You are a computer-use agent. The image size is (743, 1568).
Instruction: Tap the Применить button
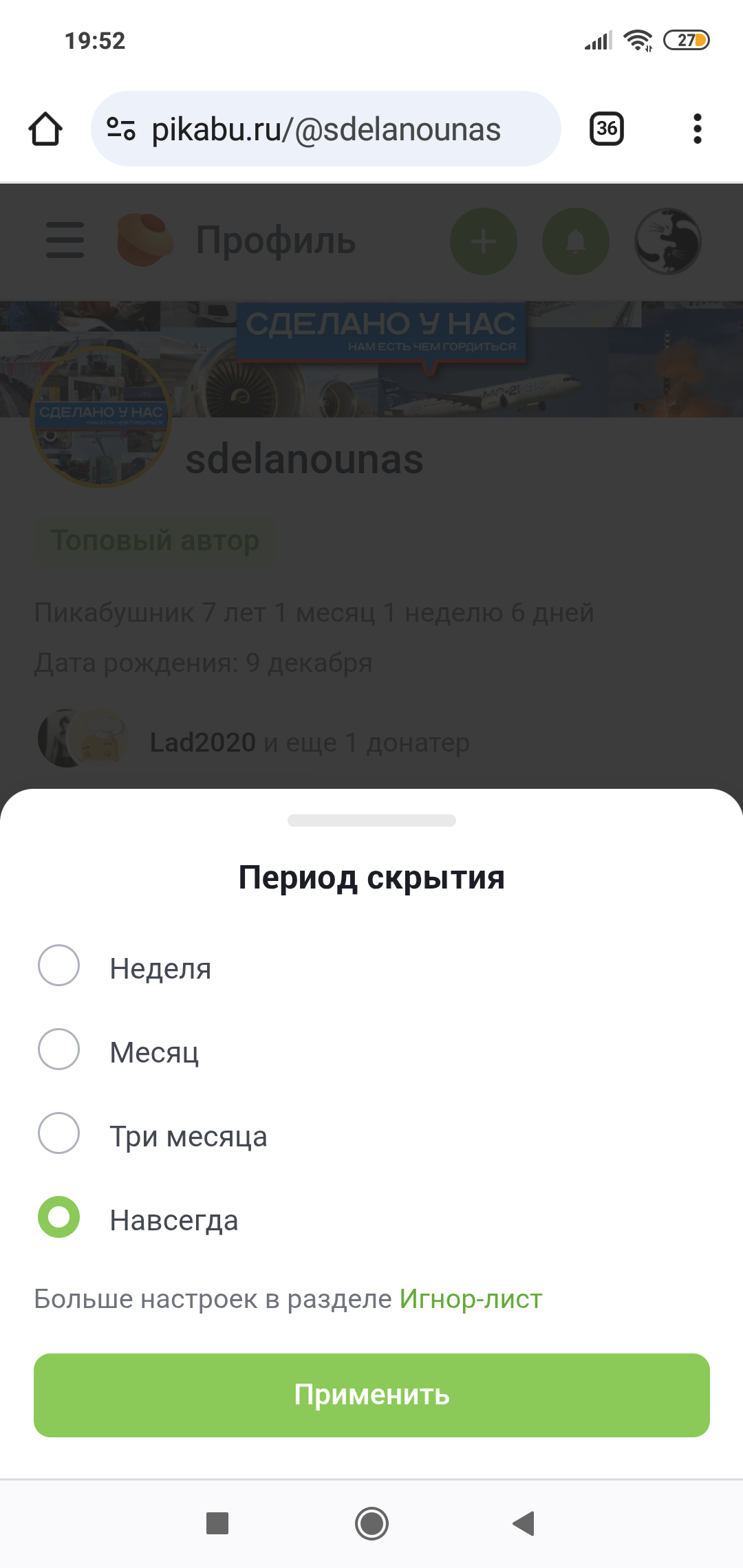coord(371,1395)
